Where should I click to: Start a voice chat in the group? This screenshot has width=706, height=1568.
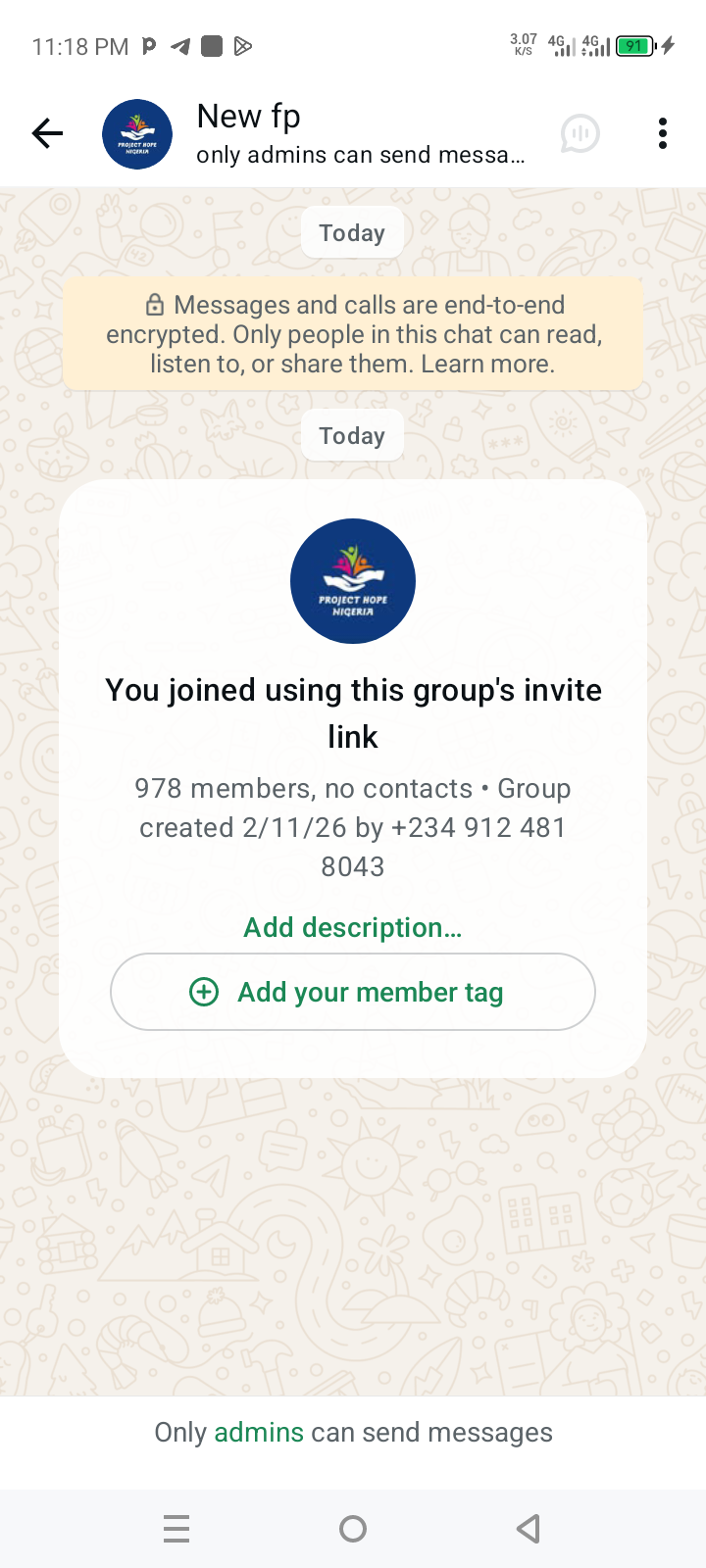click(x=580, y=133)
